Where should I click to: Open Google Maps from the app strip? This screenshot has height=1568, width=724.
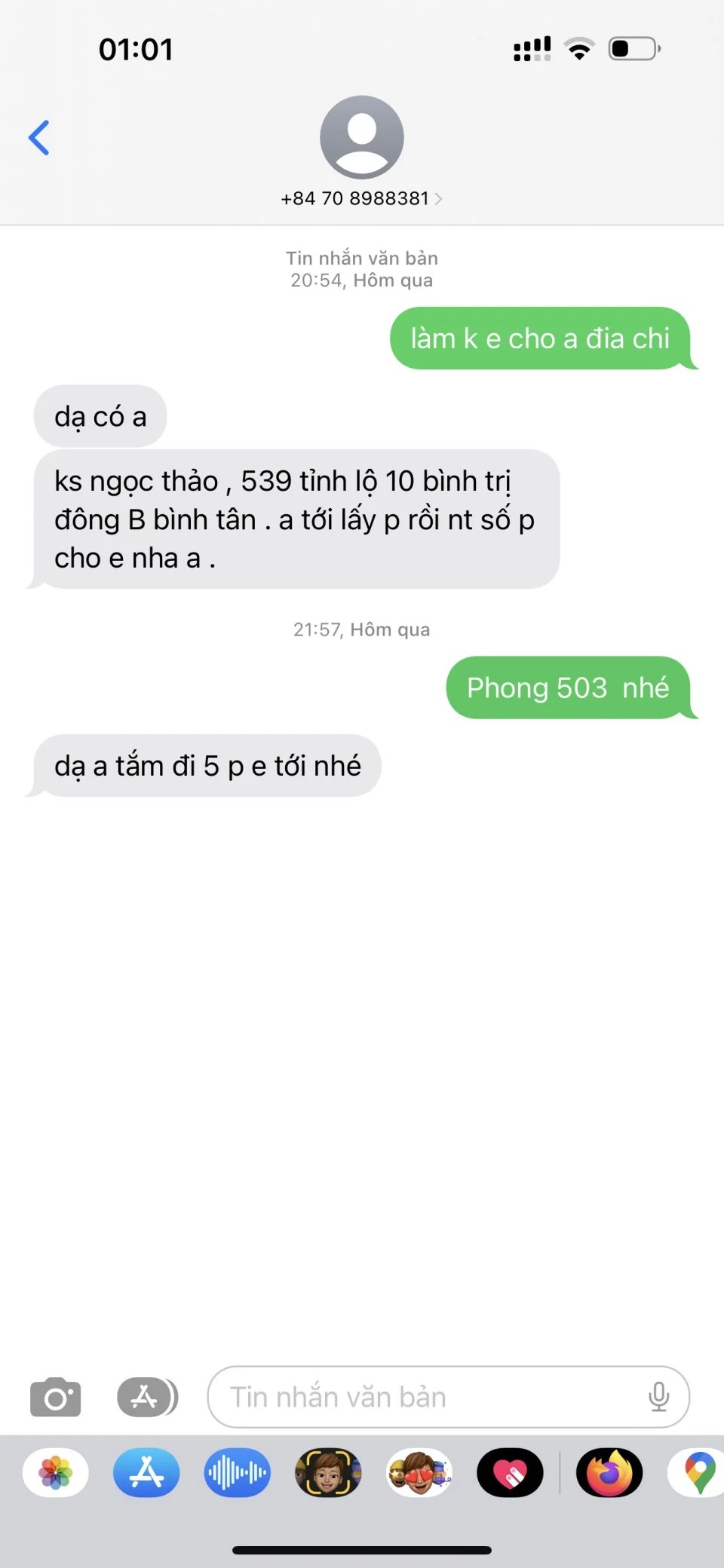(698, 1472)
